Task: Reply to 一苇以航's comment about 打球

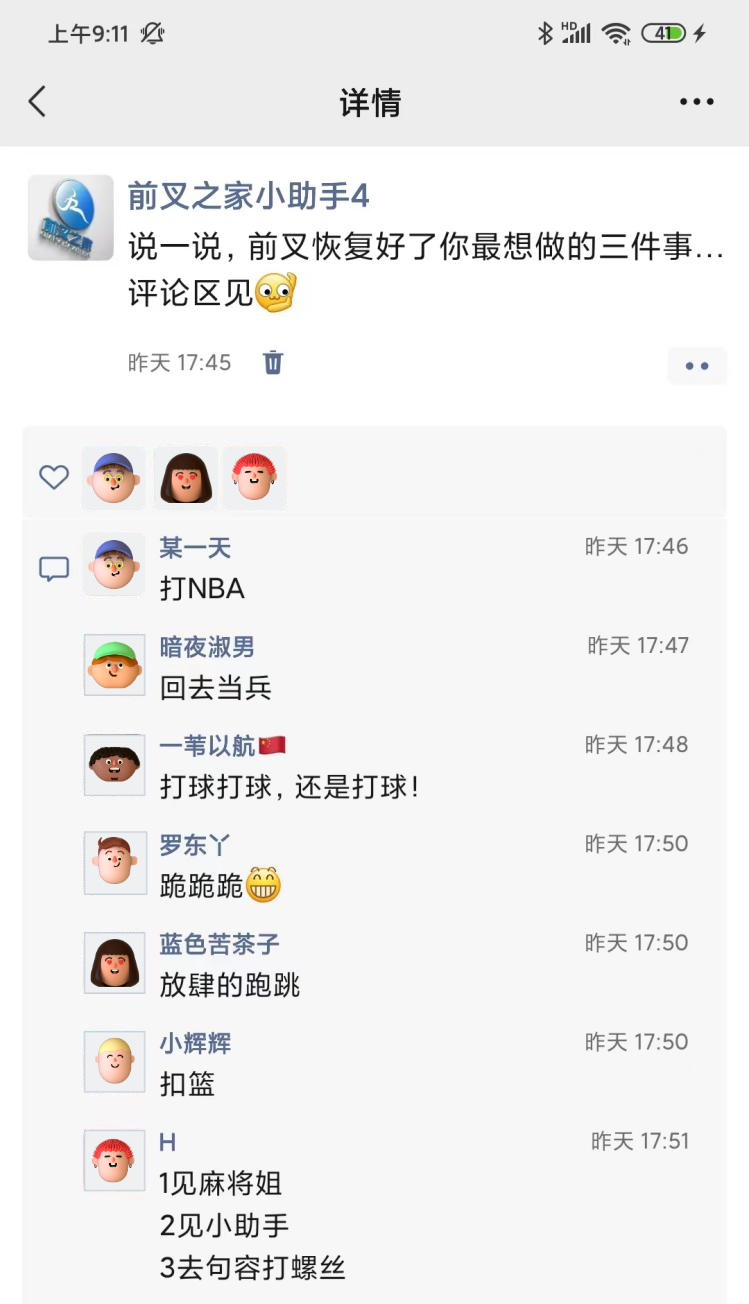Action: pyautogui.click(x=290, y=787)
